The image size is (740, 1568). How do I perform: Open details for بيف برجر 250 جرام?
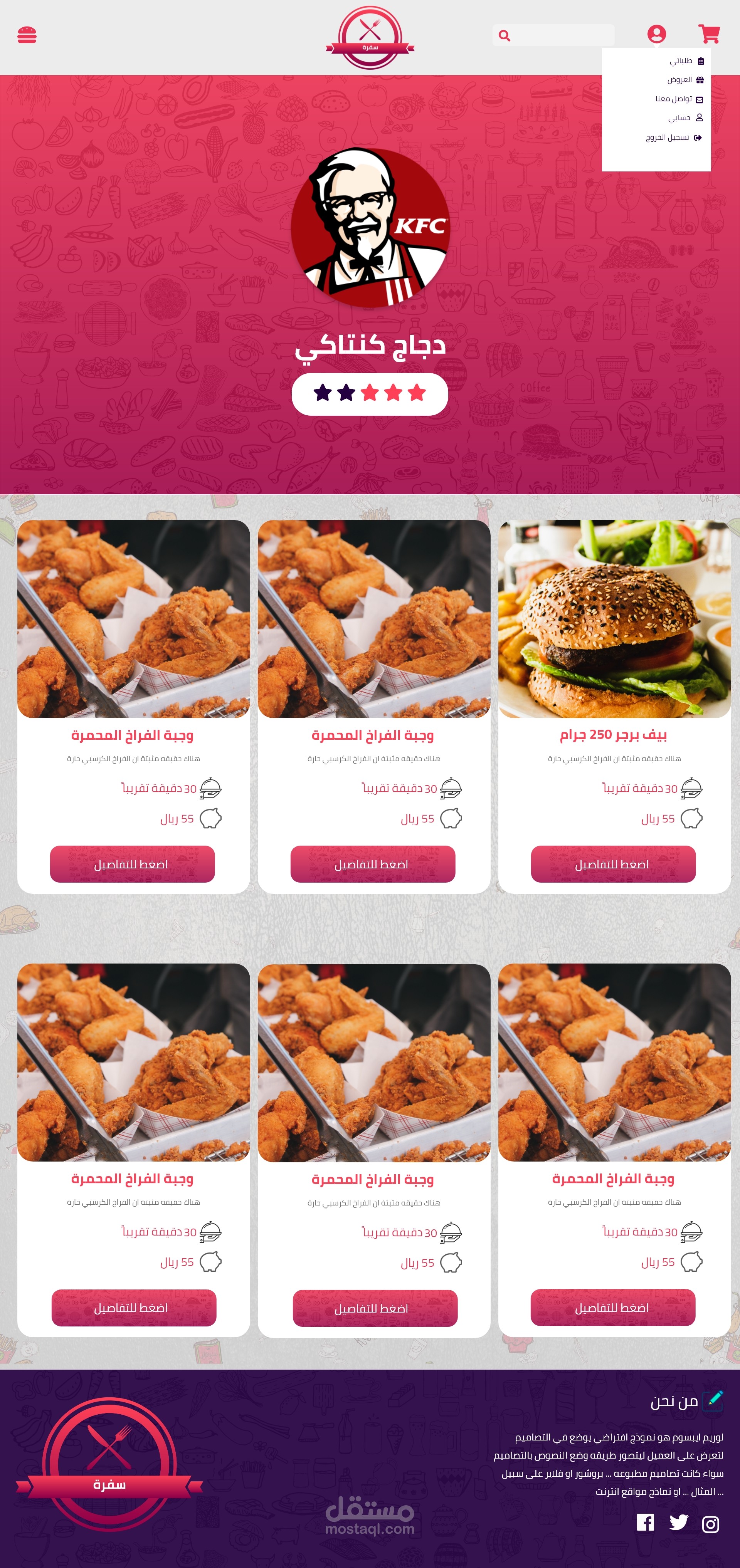(x=613, y=864)
